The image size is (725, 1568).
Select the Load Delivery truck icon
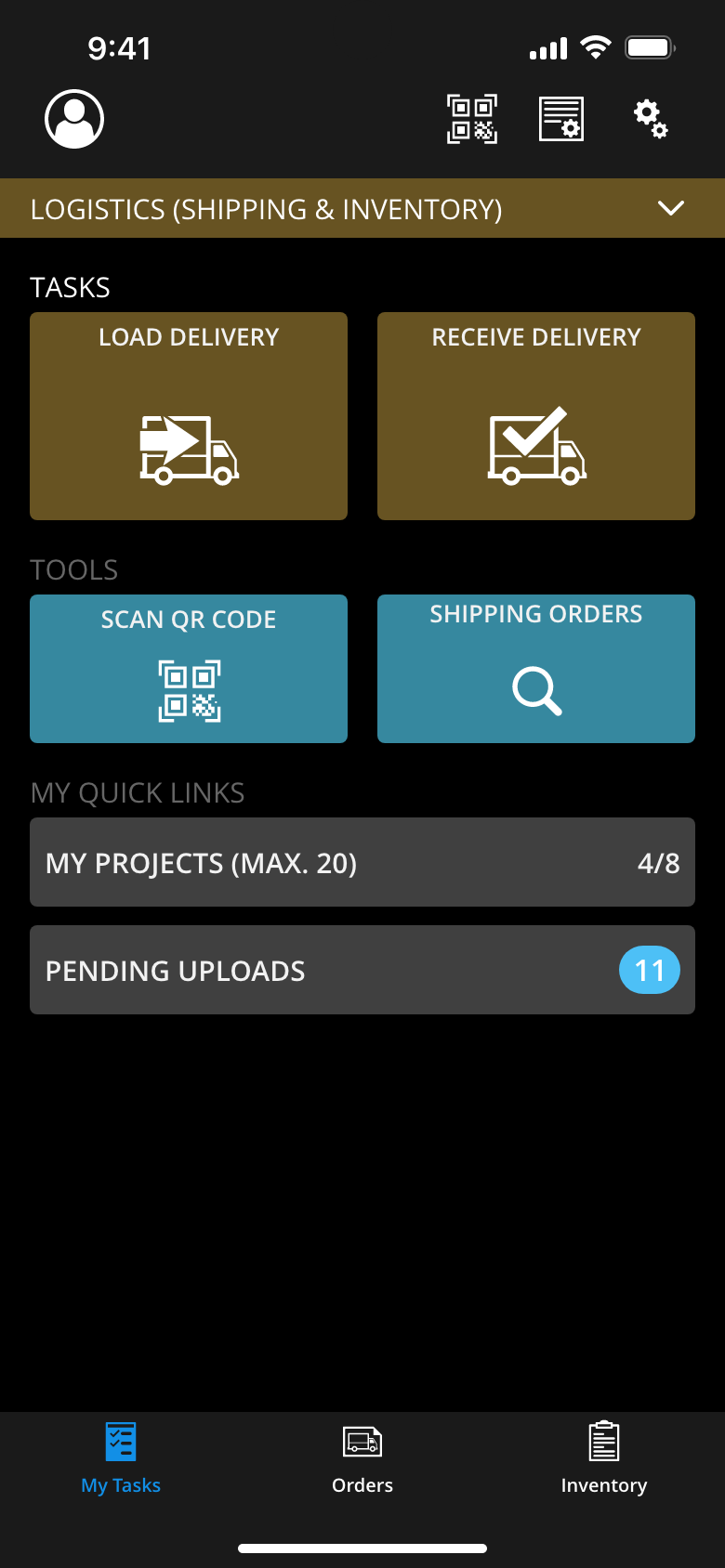pyautogui.click(x=189, y=451)
